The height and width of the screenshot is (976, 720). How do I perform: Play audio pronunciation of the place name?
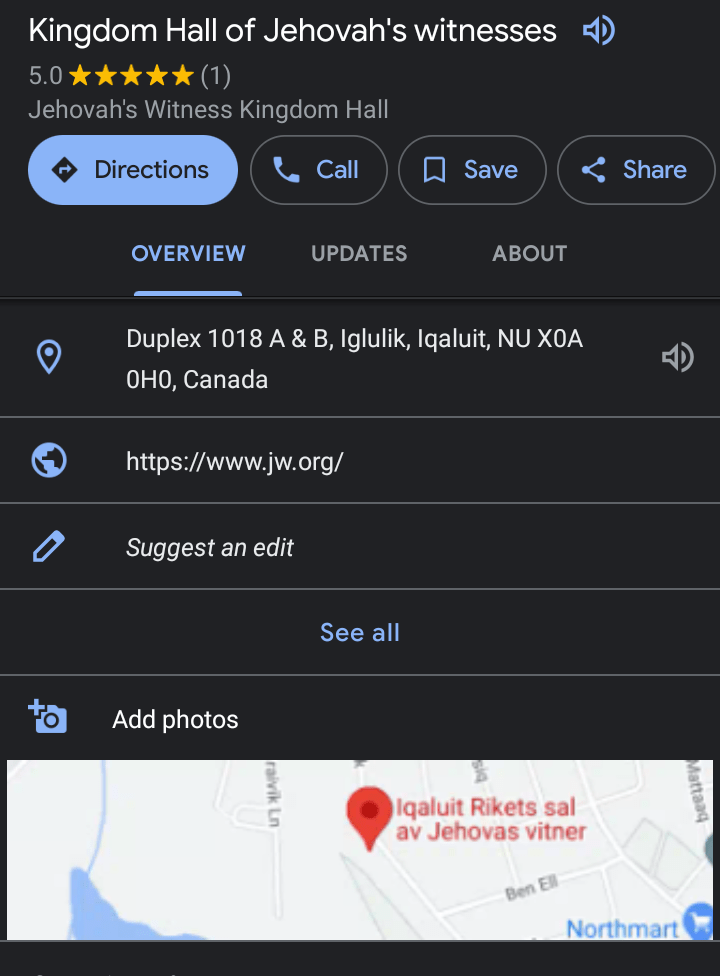[x=598, y=32]
